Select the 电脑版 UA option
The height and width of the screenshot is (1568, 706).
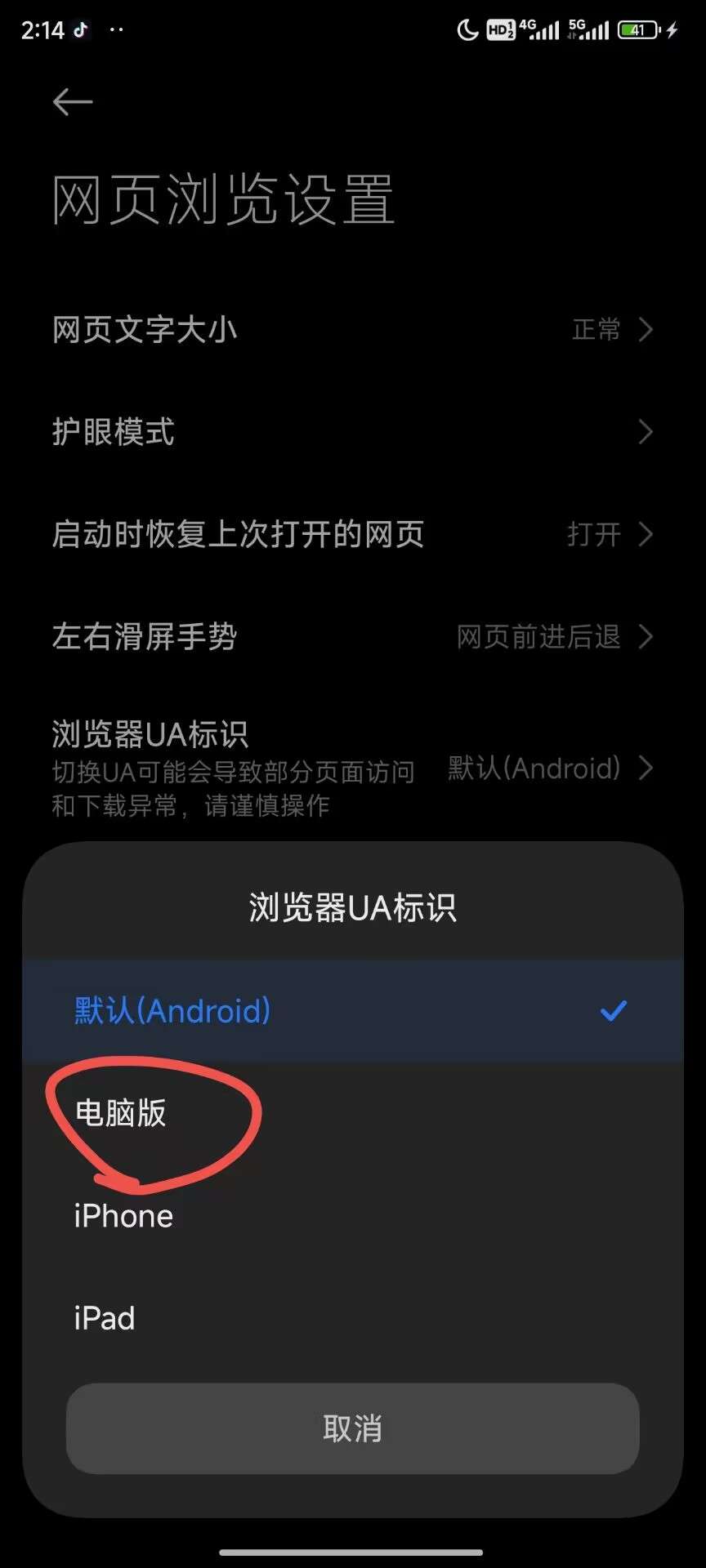click(x=121, y=1113)
